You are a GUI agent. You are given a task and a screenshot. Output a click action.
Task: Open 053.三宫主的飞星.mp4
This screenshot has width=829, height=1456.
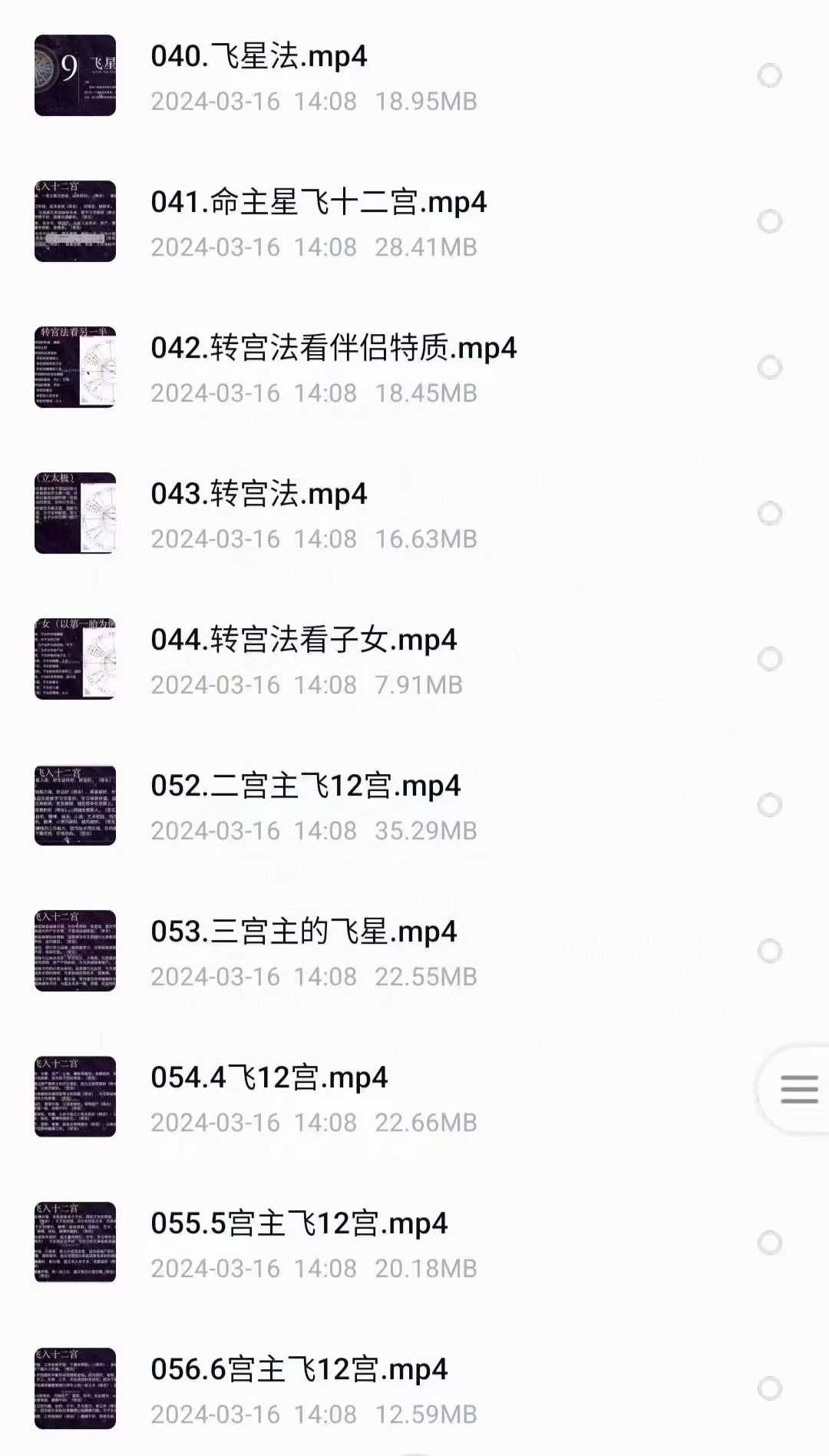point(303,932)
